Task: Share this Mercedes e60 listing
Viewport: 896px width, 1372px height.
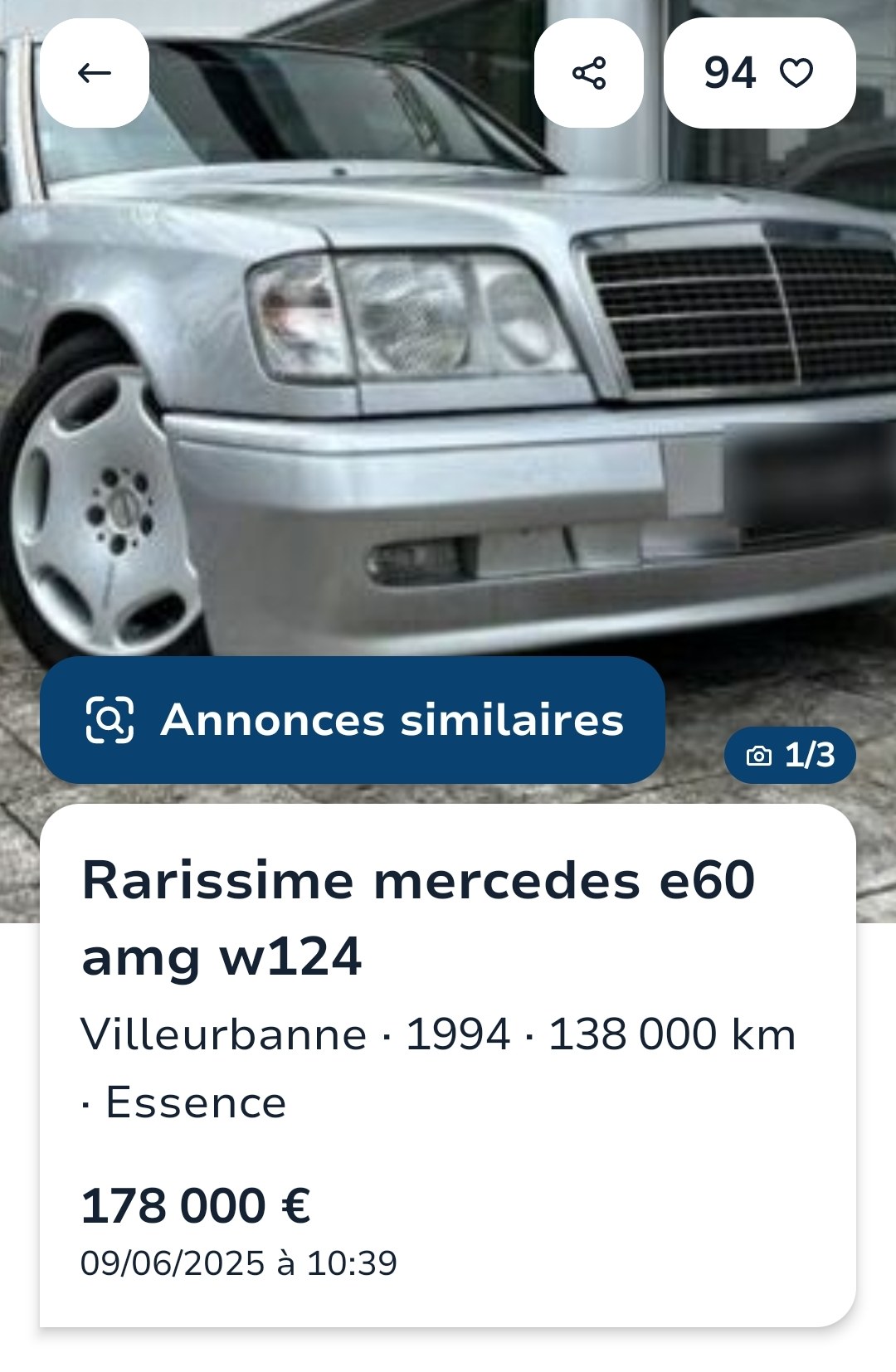Action: (x=588, y=73)
